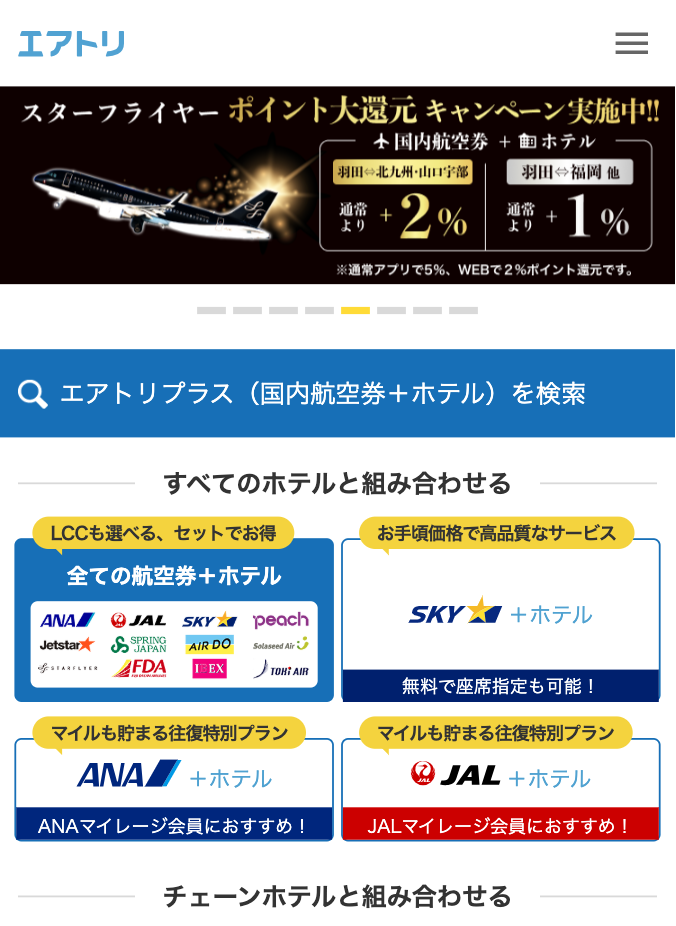
Task: Select the 全ての航空券+ホテル card
Action: click(x=174, y=620)
